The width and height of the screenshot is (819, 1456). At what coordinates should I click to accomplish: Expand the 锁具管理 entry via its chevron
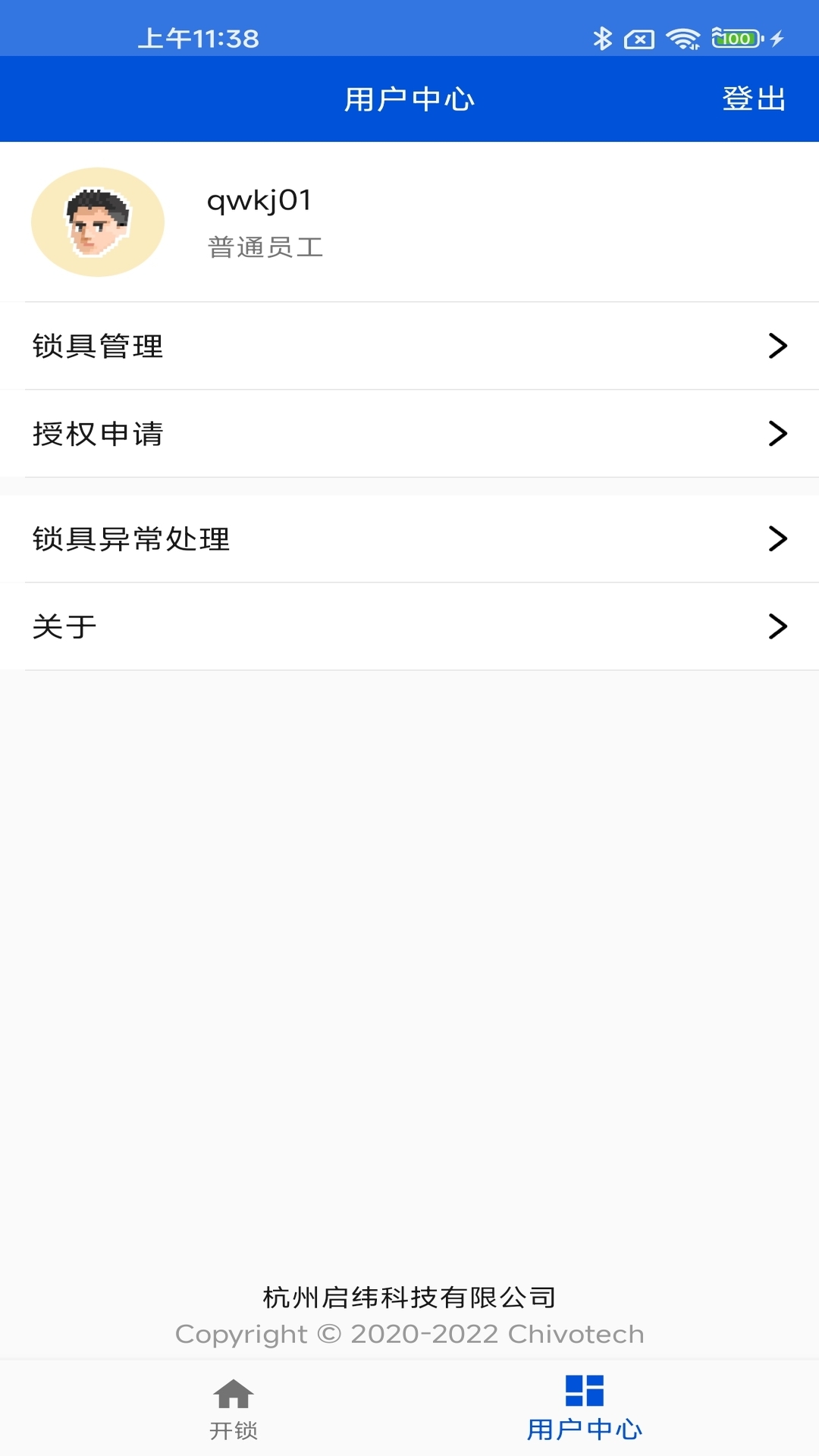click(x=778, y=347)
